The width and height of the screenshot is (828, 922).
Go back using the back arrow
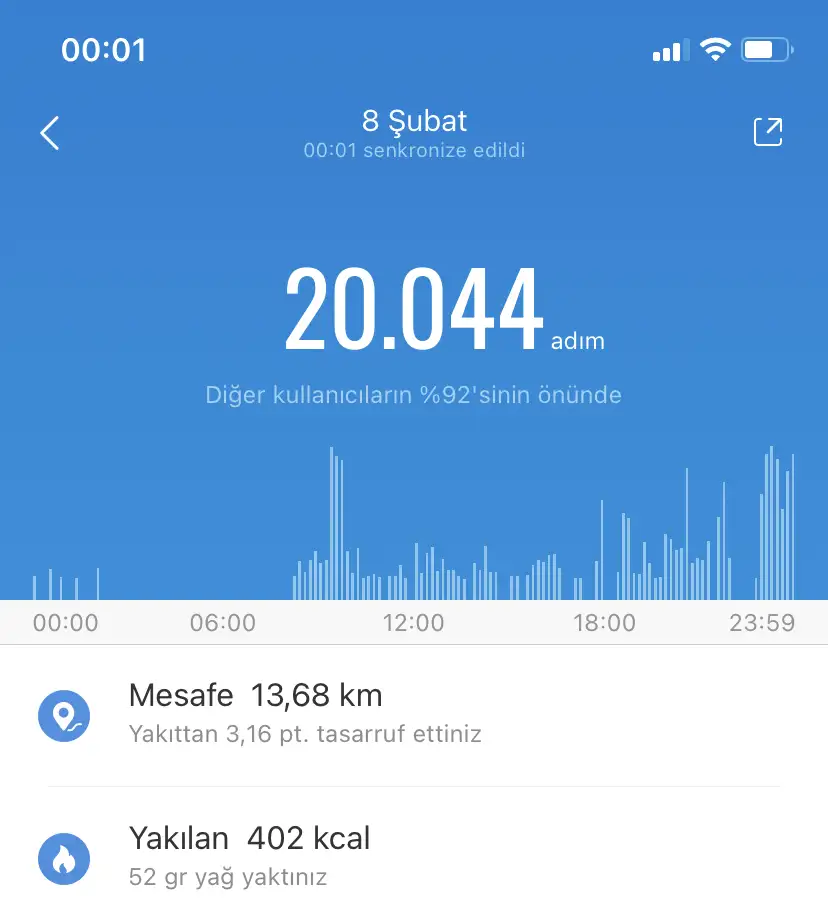(50, 133)
